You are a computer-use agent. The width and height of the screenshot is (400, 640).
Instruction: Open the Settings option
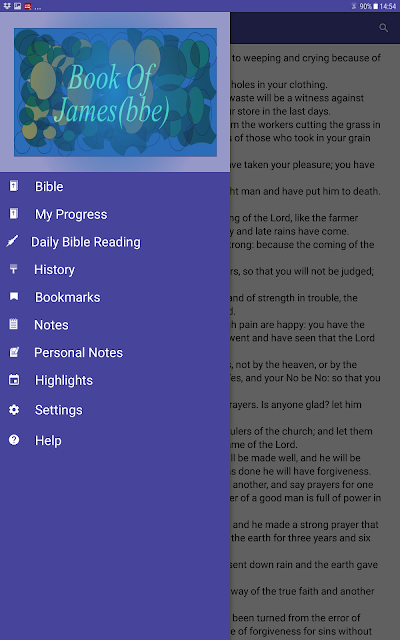pos(115,410)
